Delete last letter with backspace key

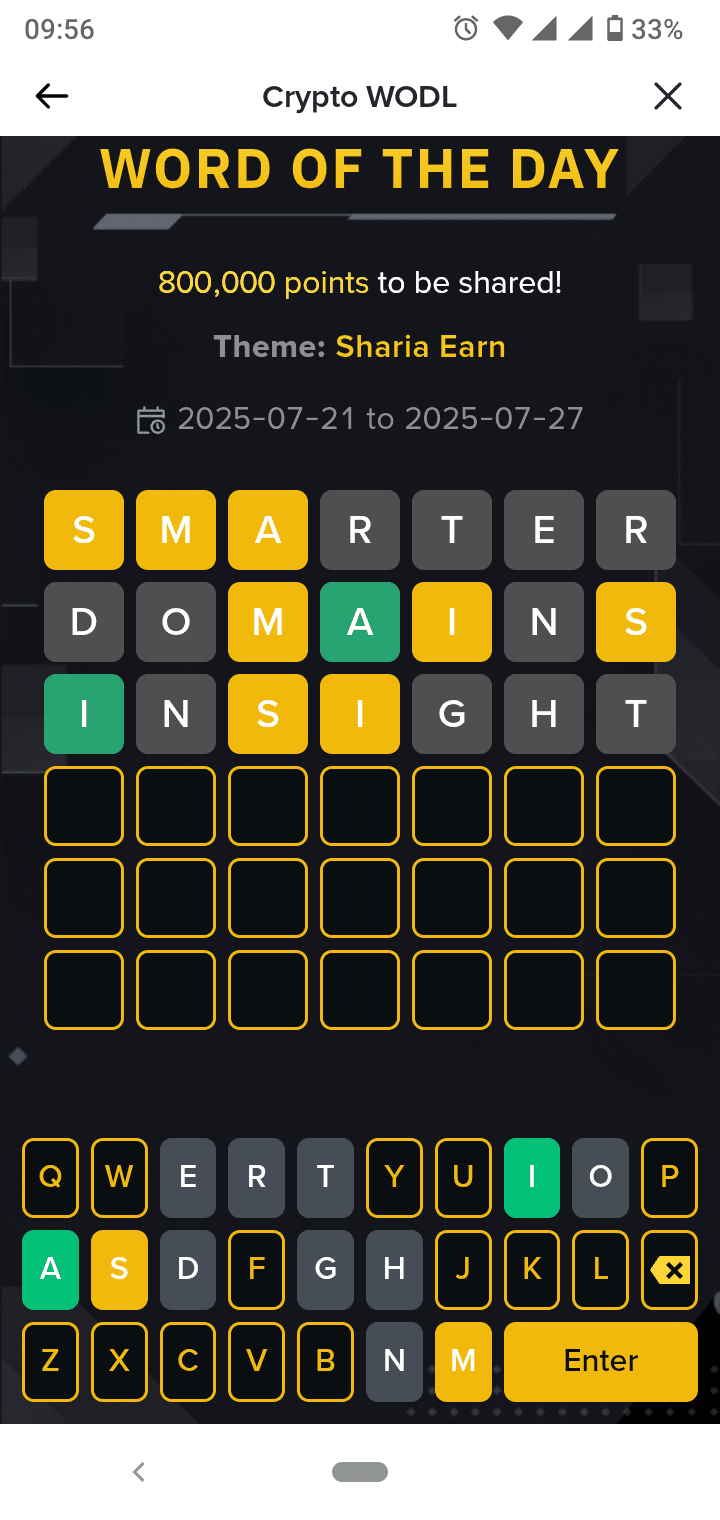click(x=669, y=1270)
